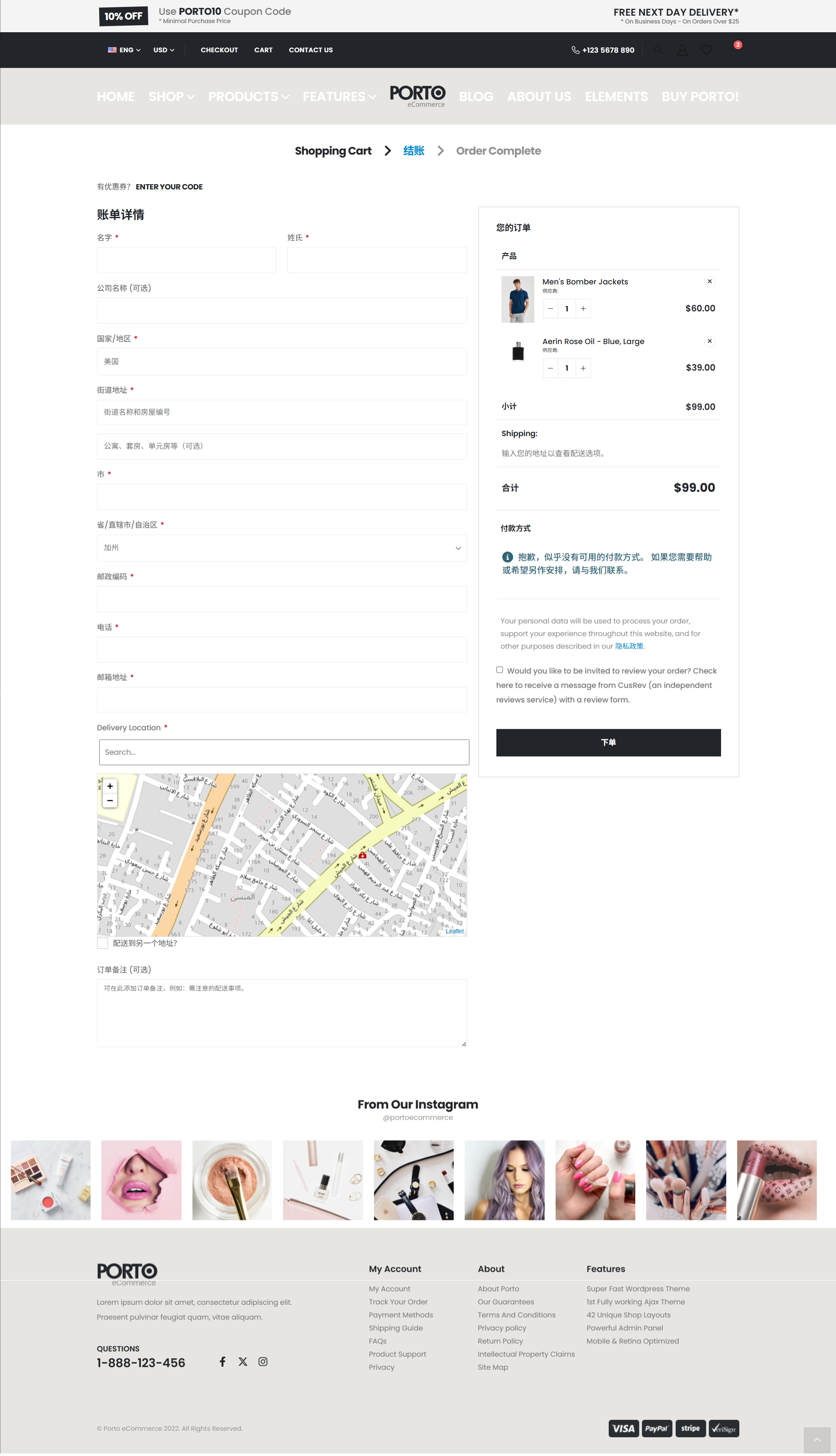Open the 隐私政策 privacy policy link
Image resolution: width=836 pixels, height=1456 pixels.
pos(629,646)
